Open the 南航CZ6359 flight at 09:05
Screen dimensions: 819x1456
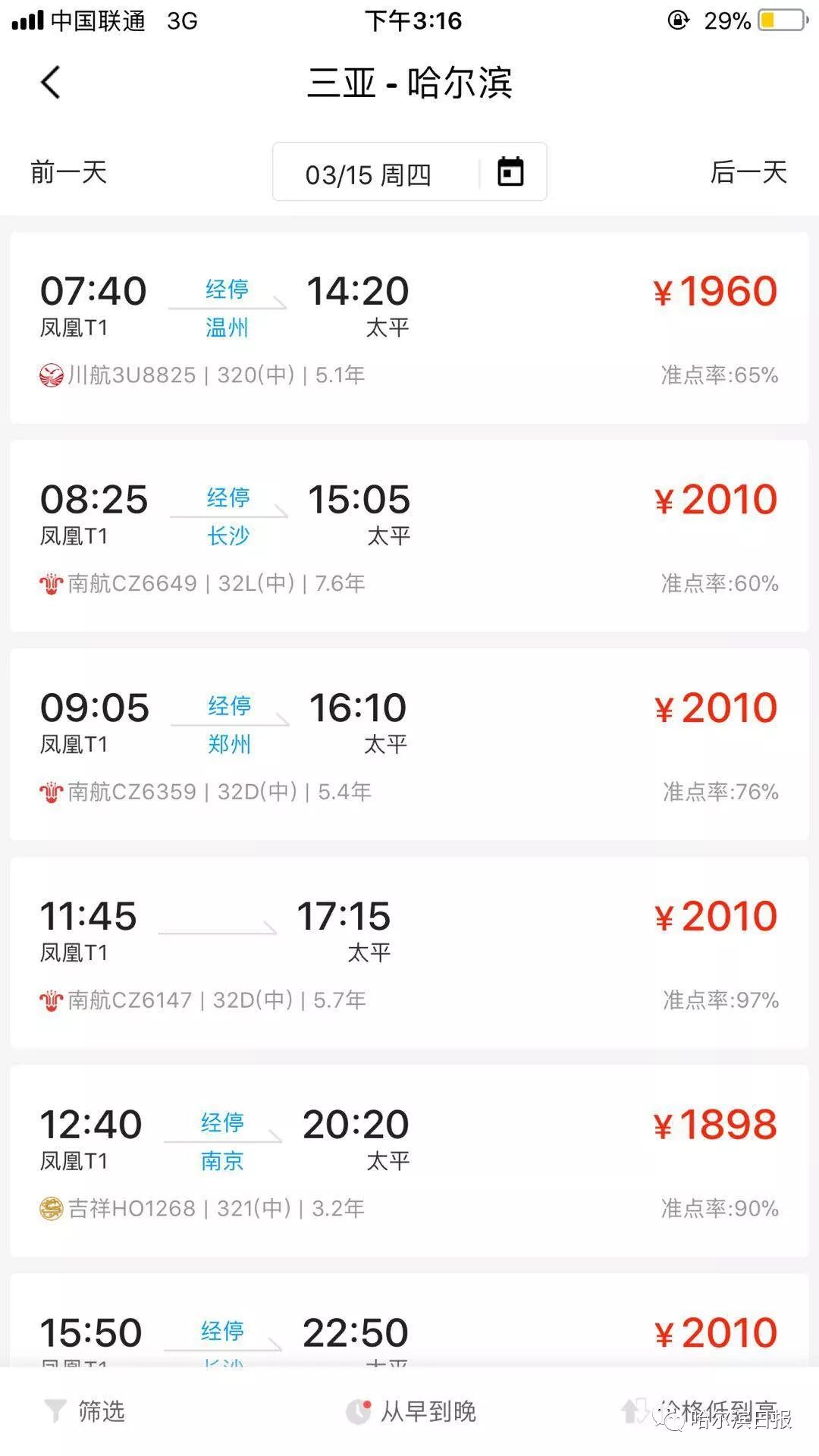pos(409,744)
